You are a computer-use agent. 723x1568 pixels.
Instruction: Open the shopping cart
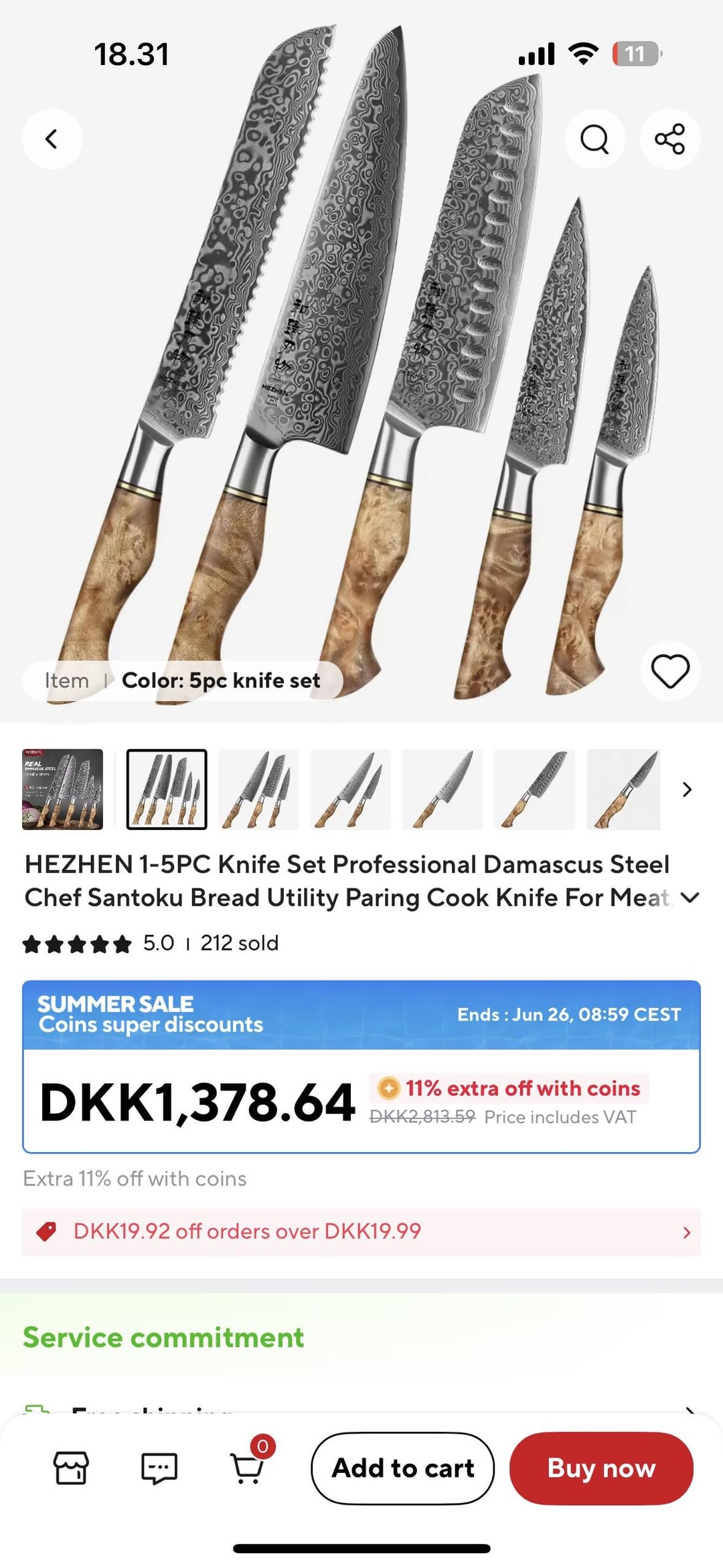click(x=248, y=1468)
